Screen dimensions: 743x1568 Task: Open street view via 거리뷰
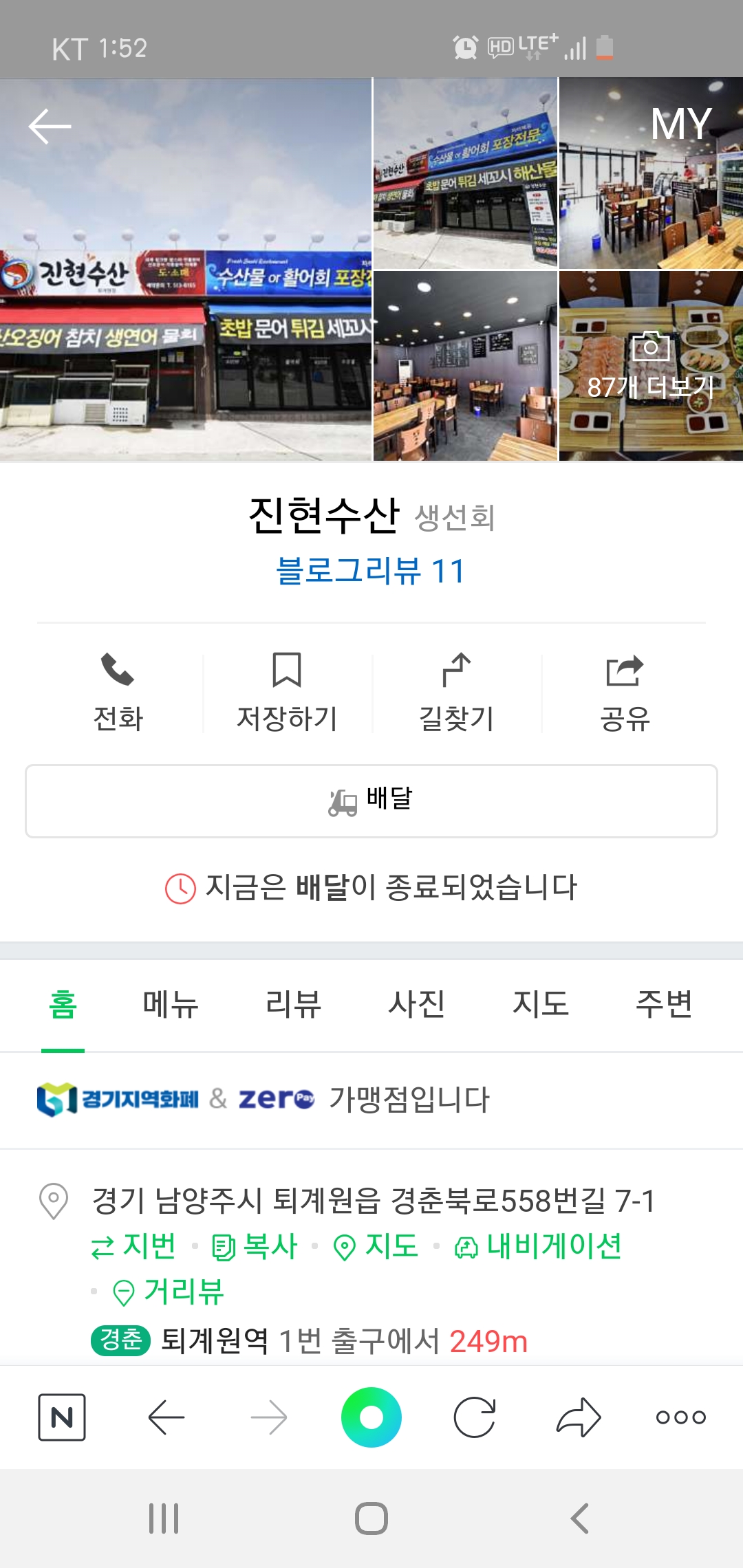[169, 1292]
